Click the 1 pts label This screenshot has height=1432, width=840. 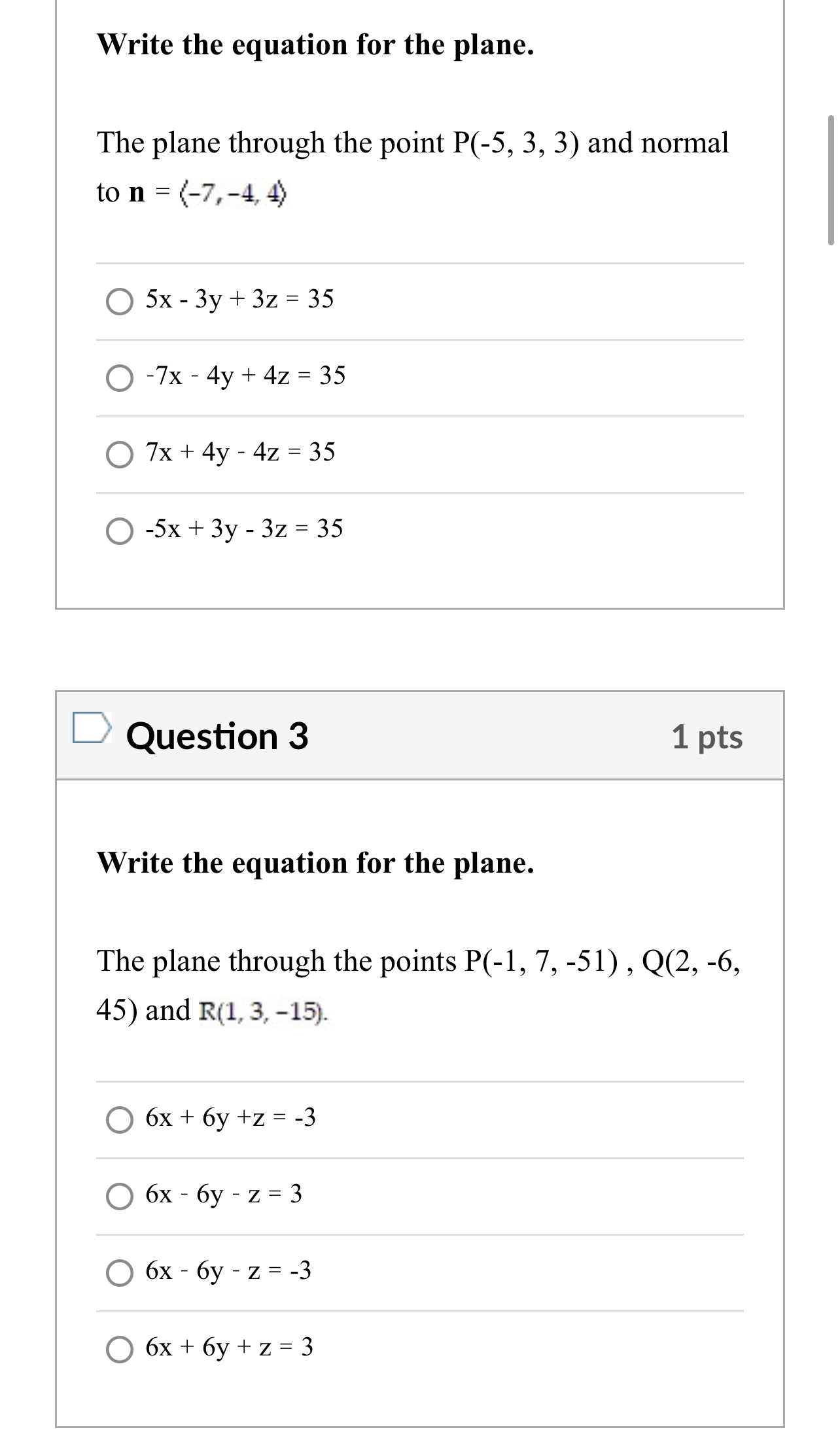point(709,737)
